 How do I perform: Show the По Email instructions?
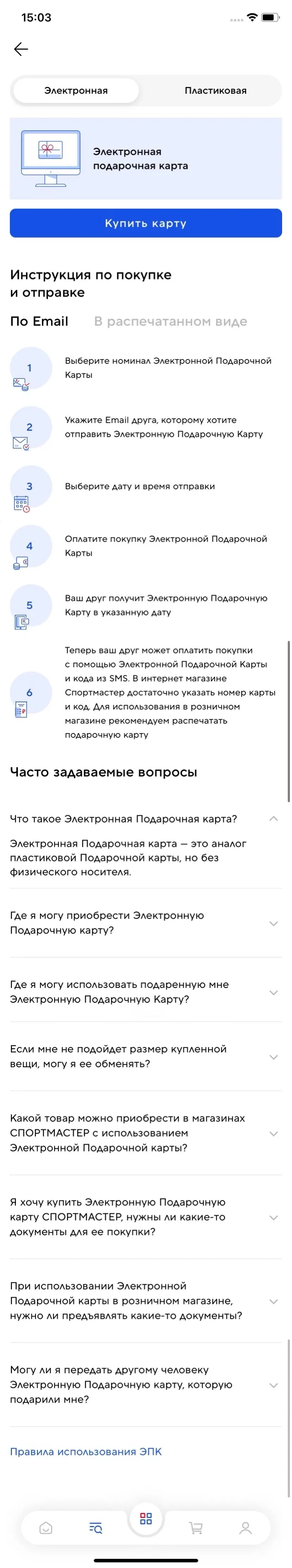click(x=39, y=321)
